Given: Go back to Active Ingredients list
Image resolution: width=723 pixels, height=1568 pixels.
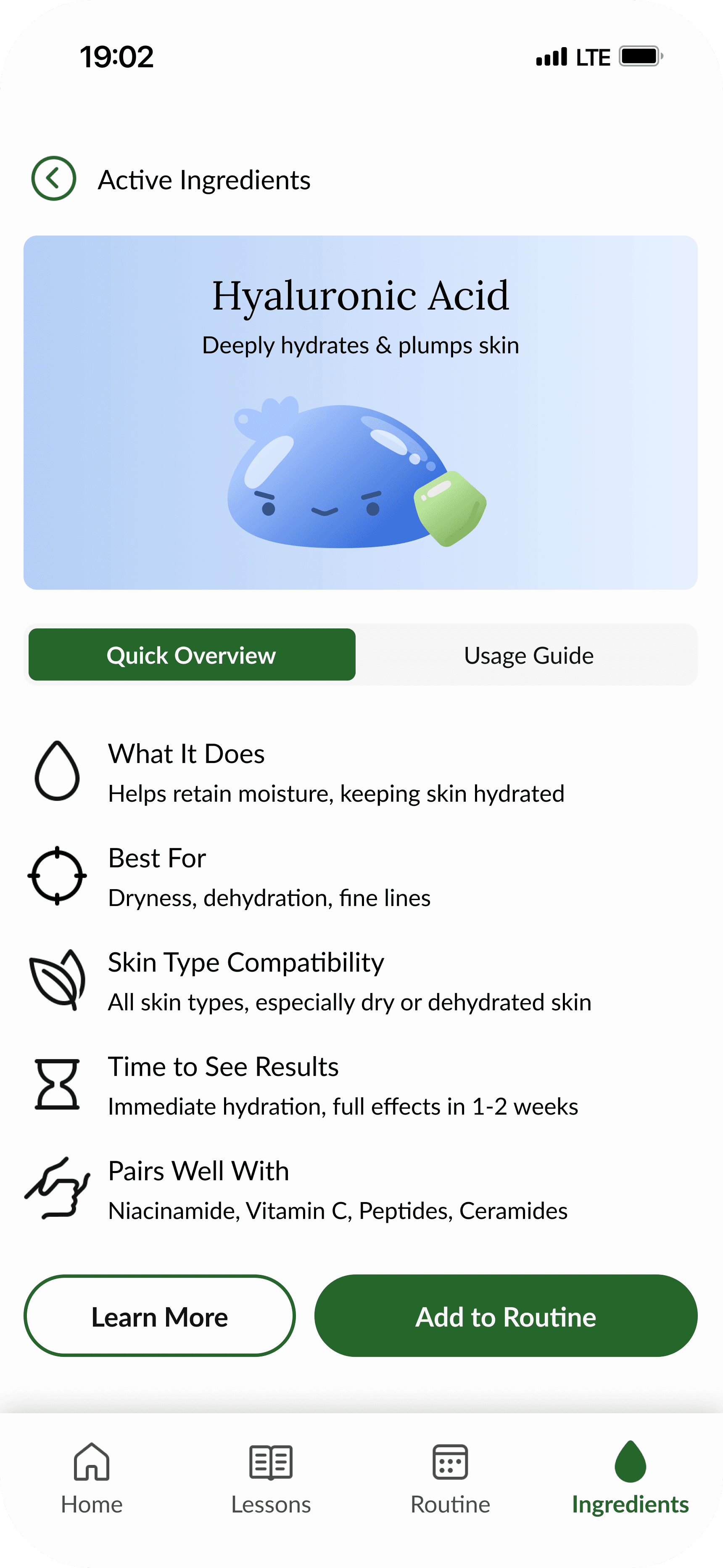Looking at the screenshot, I should click(53, 178).
